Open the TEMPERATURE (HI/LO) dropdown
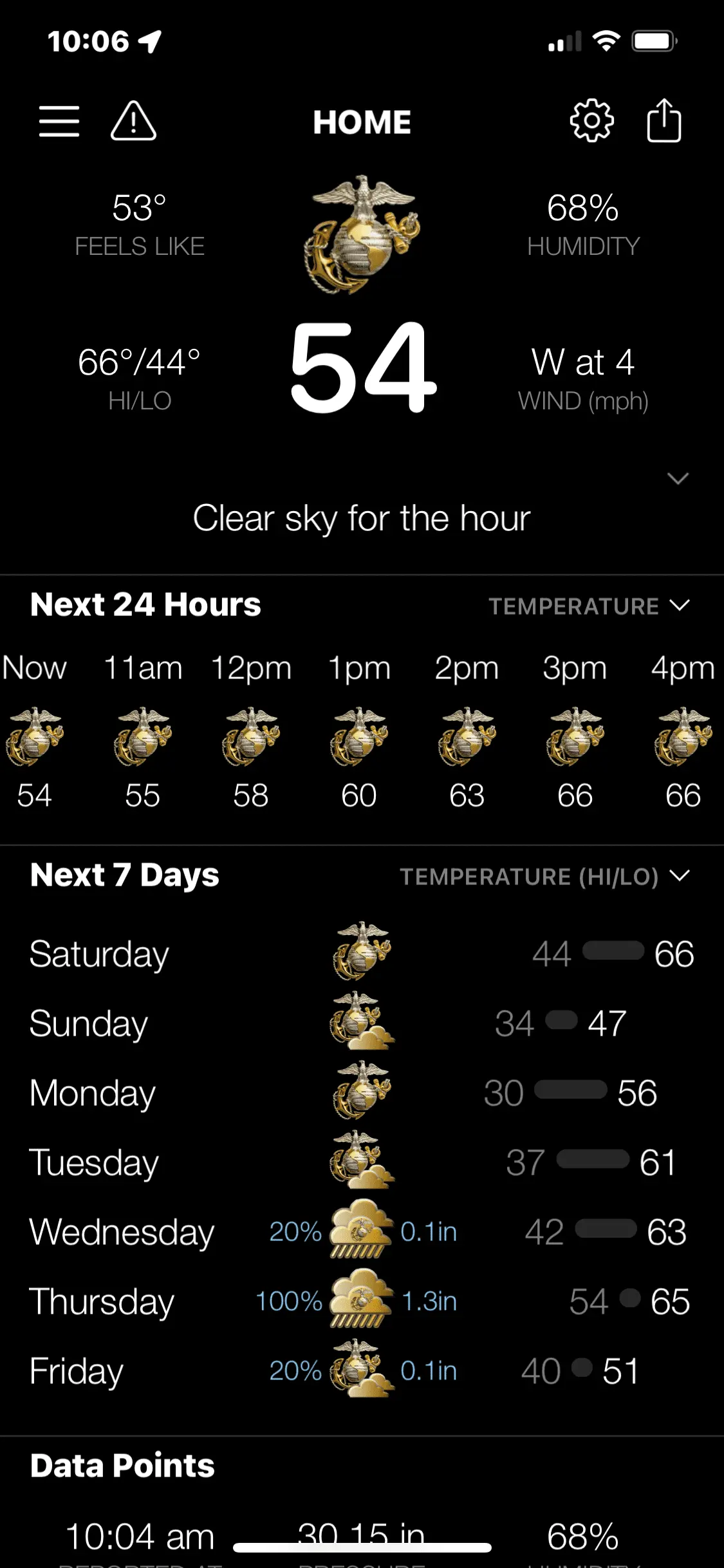This screenshot has width=724, height=1568. coord(544,876)
